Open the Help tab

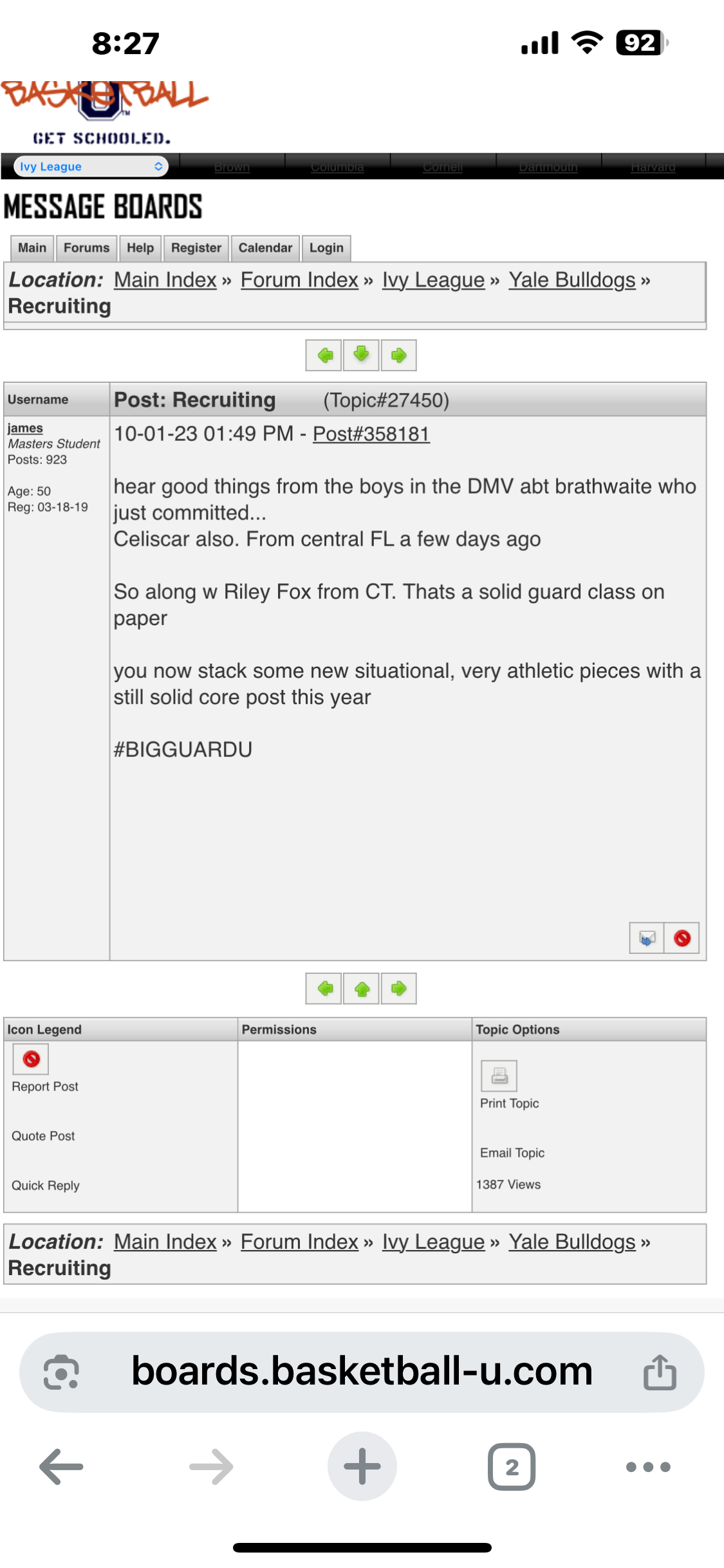[140, 248]
